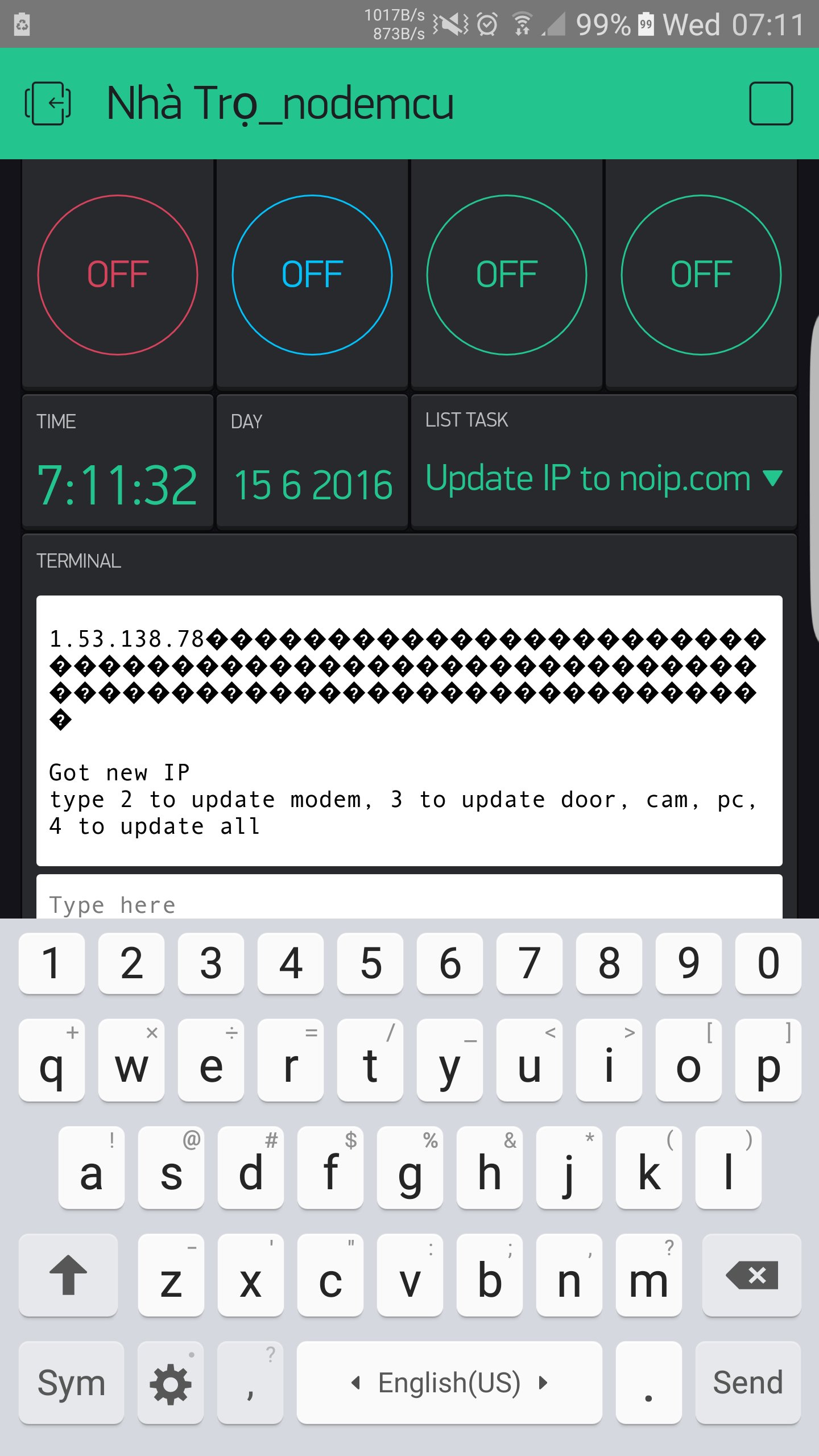Tap the number 2 key
The width and height of the screenshot is (819, 1456).
(131, 963)
